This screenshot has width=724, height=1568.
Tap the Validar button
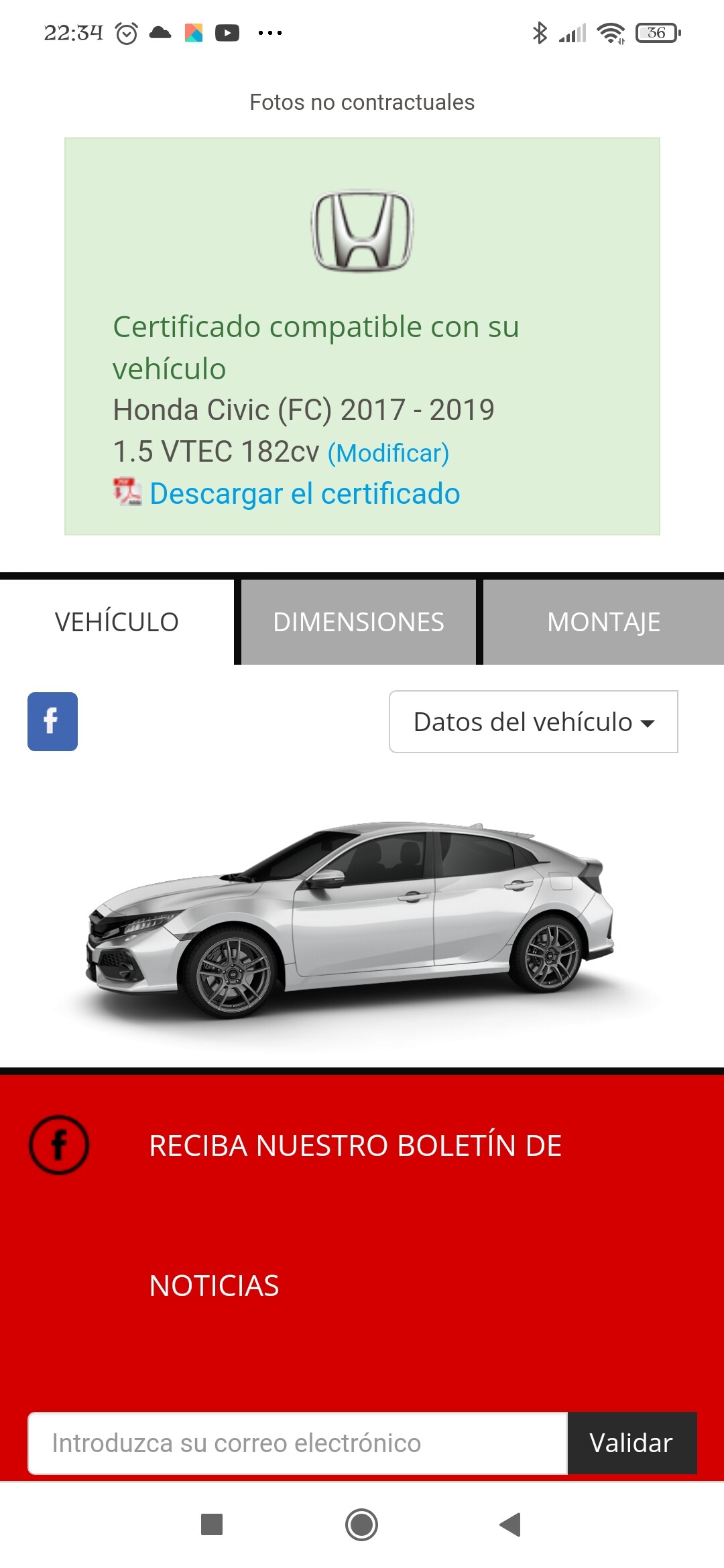(x=631, y=1443)
